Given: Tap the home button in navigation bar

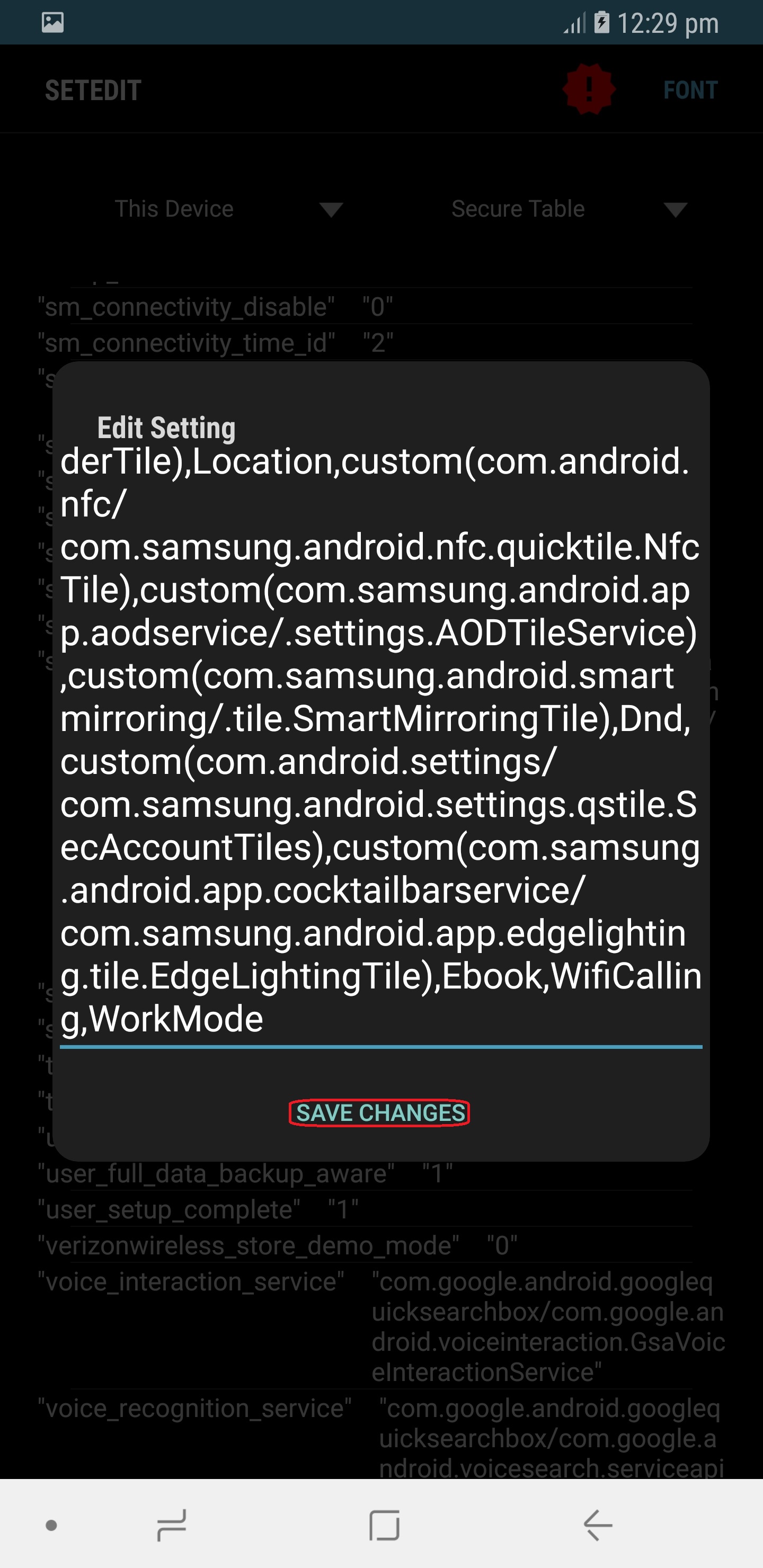Looking at the screenshot, I should pos(384,1525).
